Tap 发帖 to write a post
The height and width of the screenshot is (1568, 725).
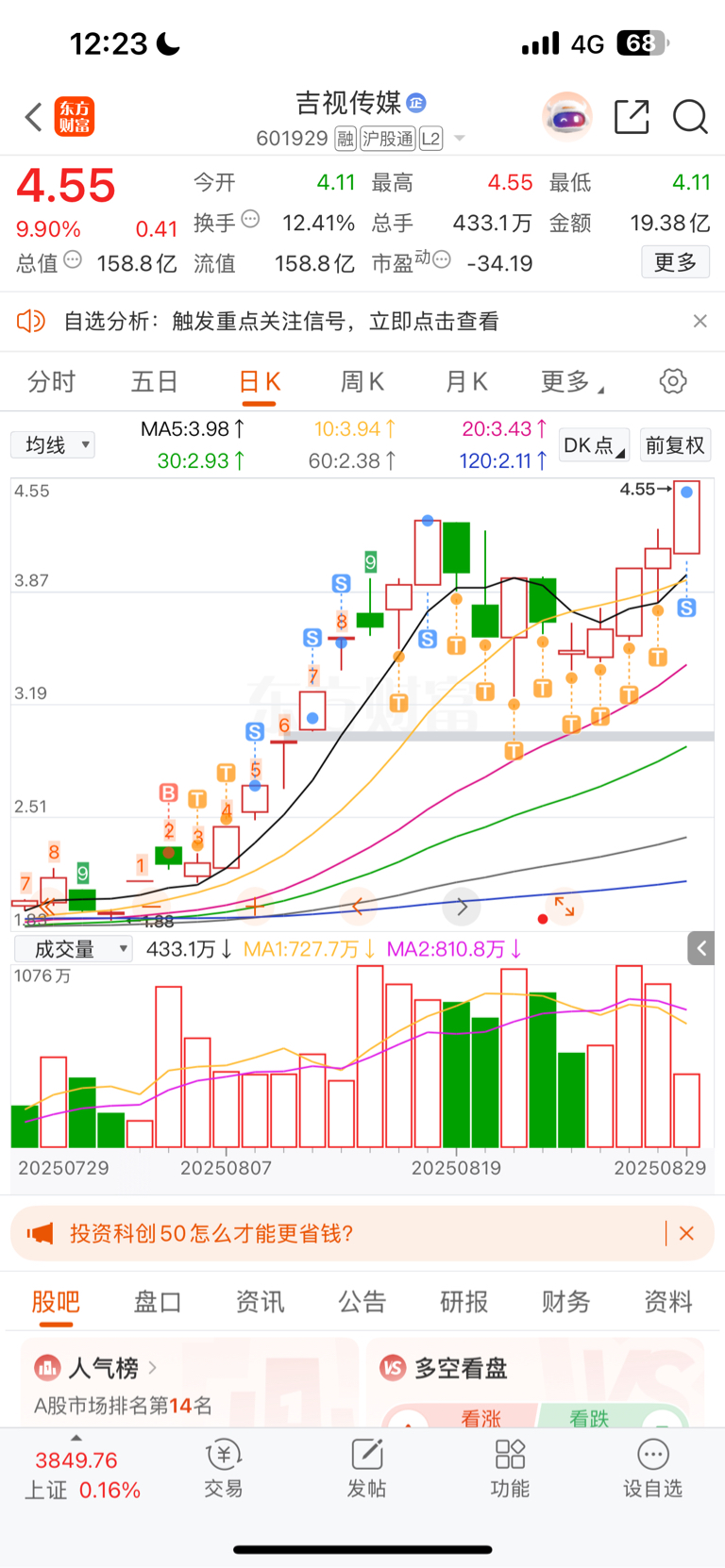click(x=366, y=1468)
